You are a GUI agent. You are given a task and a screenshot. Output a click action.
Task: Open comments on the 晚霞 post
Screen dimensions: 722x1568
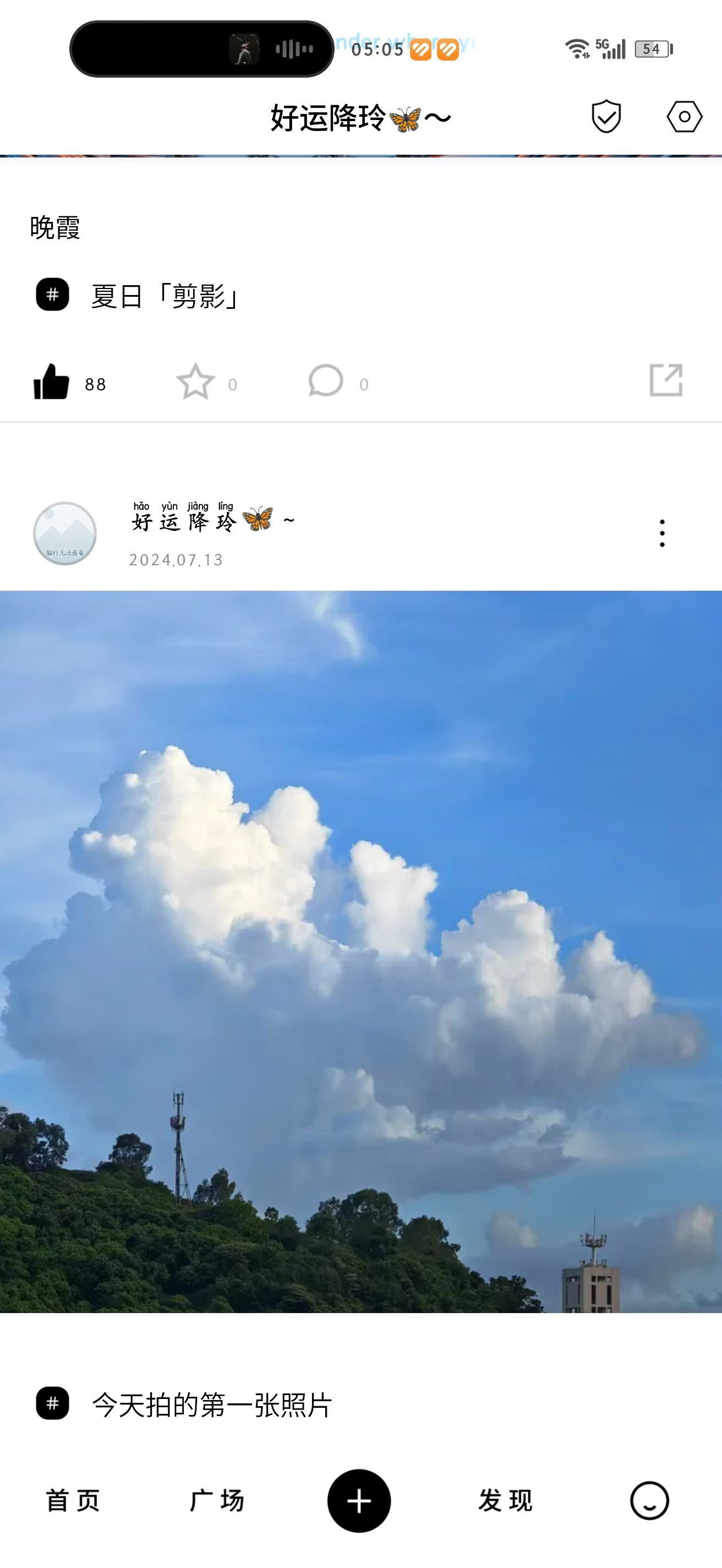coord(326,382)
